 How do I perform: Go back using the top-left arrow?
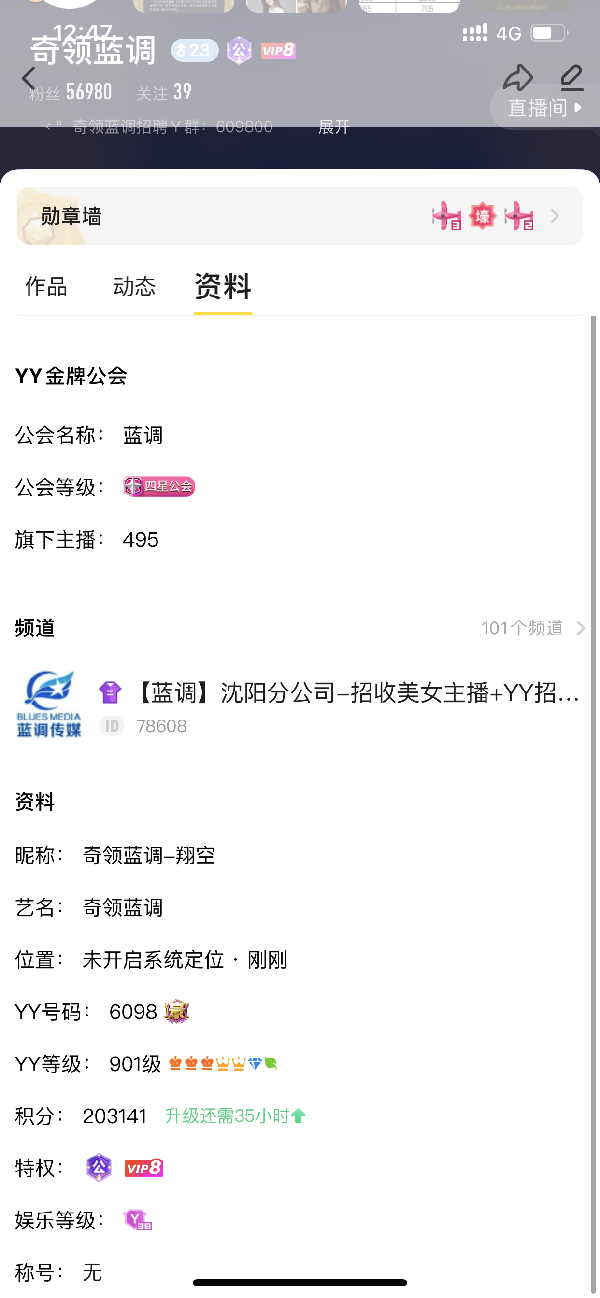29,78
